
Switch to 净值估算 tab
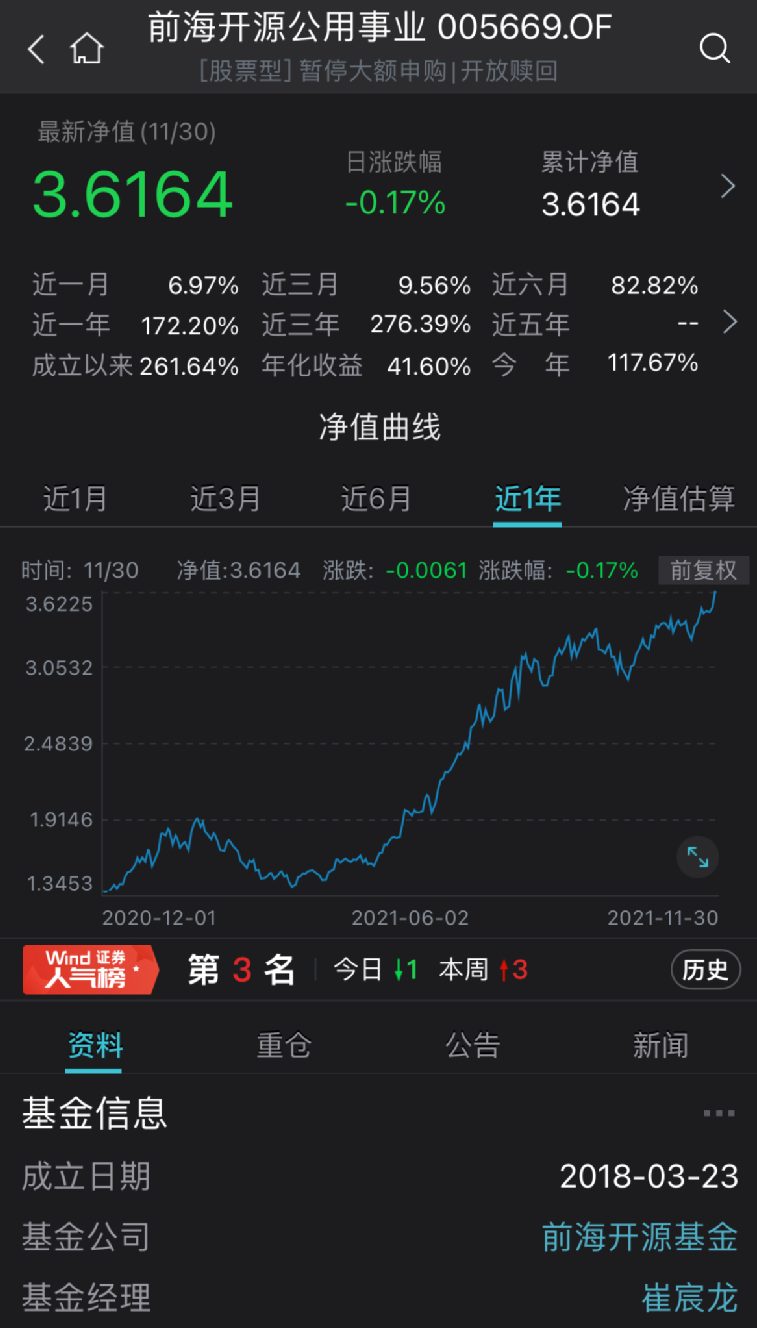point(679,498)
